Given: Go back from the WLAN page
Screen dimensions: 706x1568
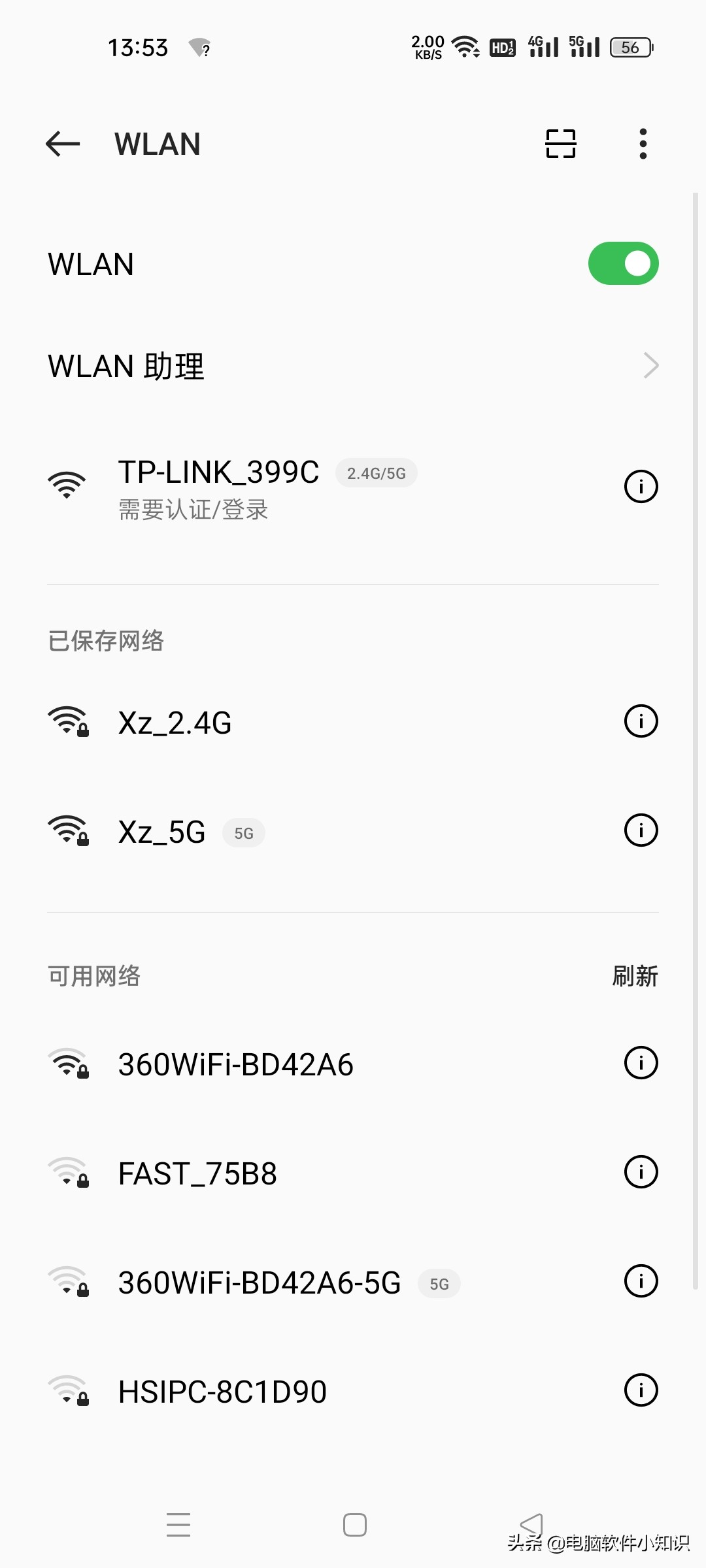Looking at the screenshot, I should [x=63, y=144].
